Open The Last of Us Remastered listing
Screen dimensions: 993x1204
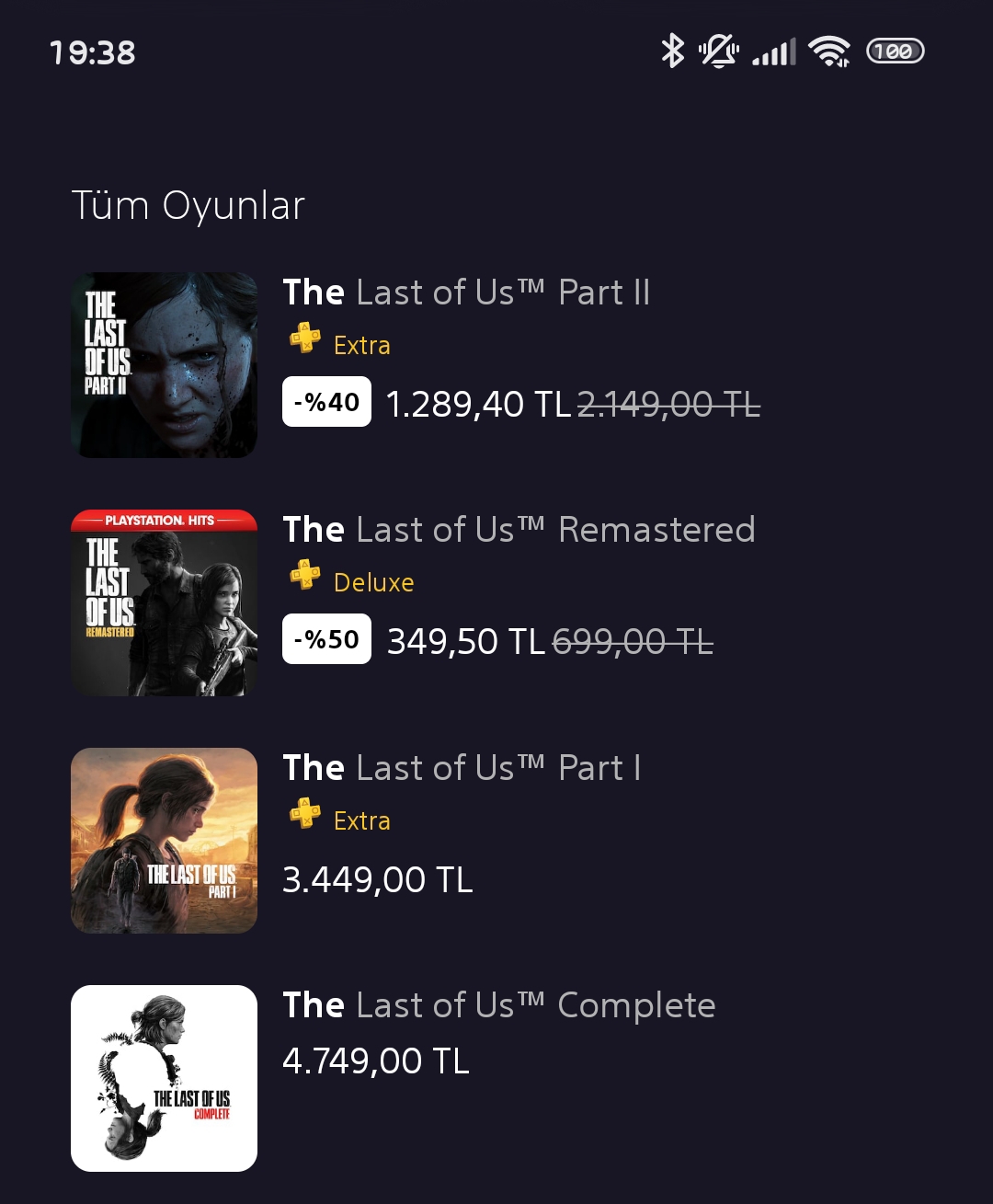(x=519, y=531)
